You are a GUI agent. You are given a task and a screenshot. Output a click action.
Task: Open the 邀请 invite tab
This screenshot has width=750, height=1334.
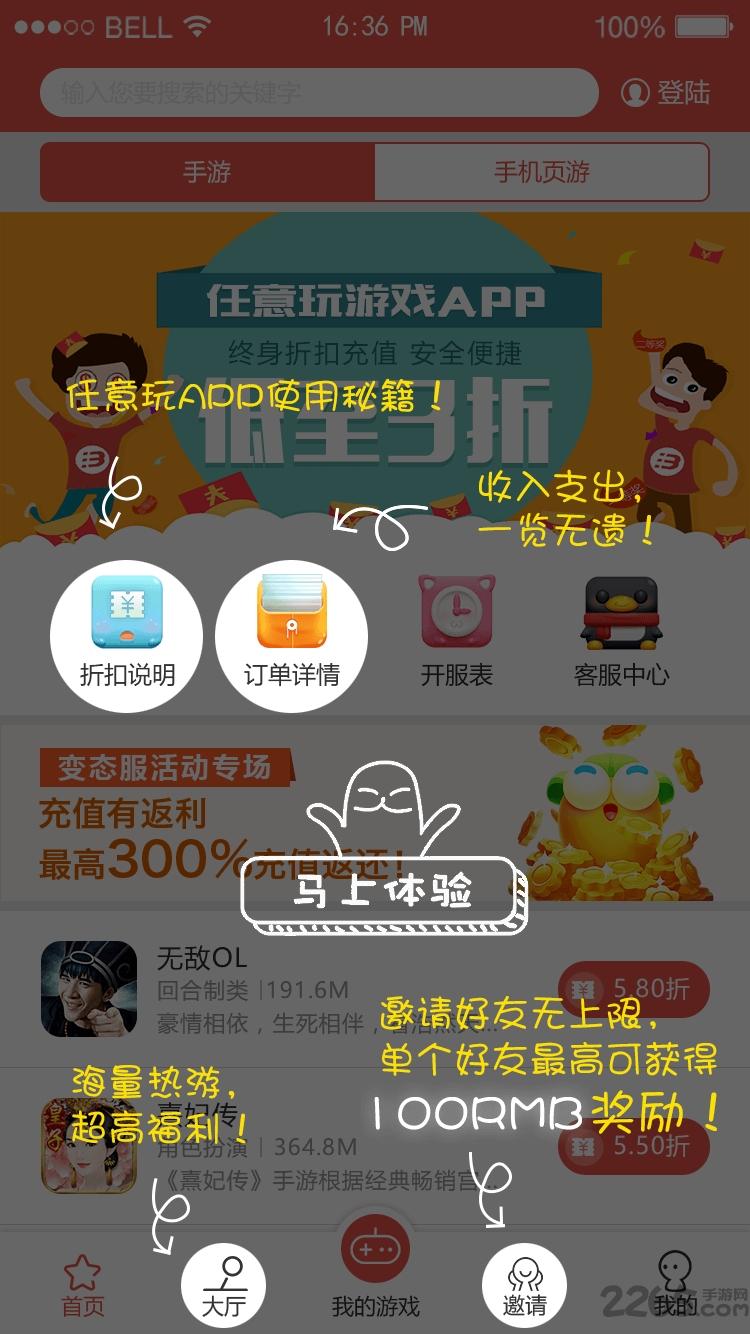(x=524, y=1286)
